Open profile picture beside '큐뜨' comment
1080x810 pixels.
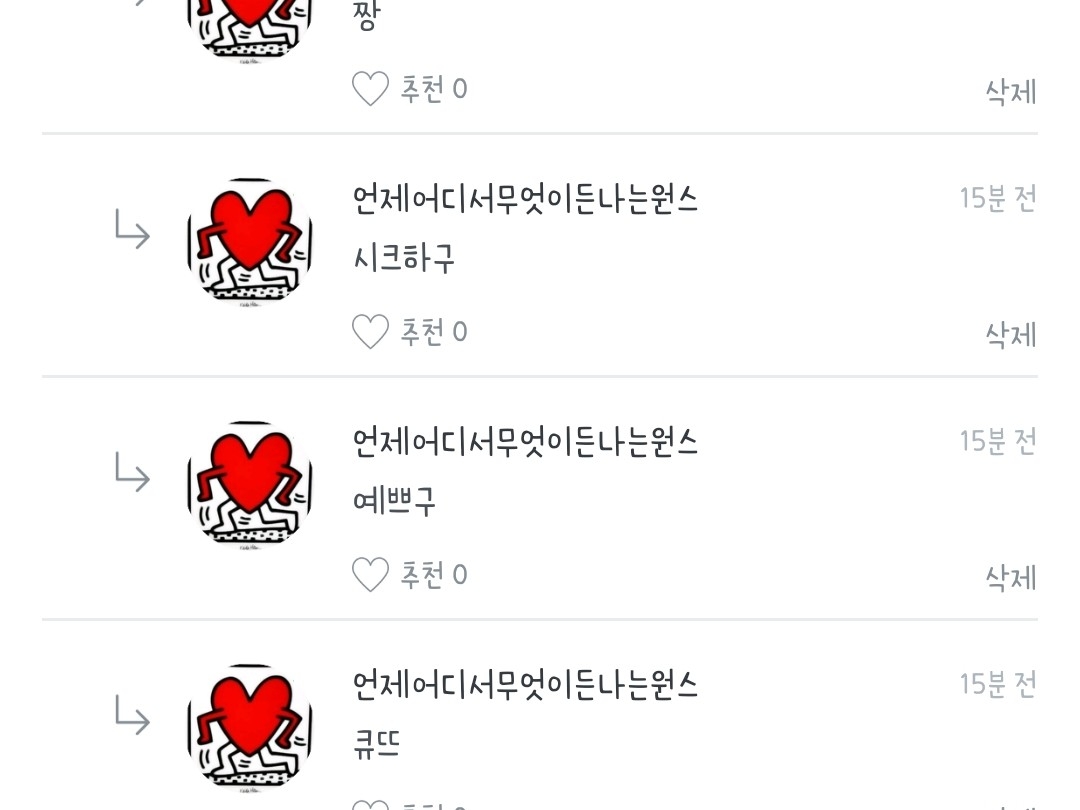249,727
